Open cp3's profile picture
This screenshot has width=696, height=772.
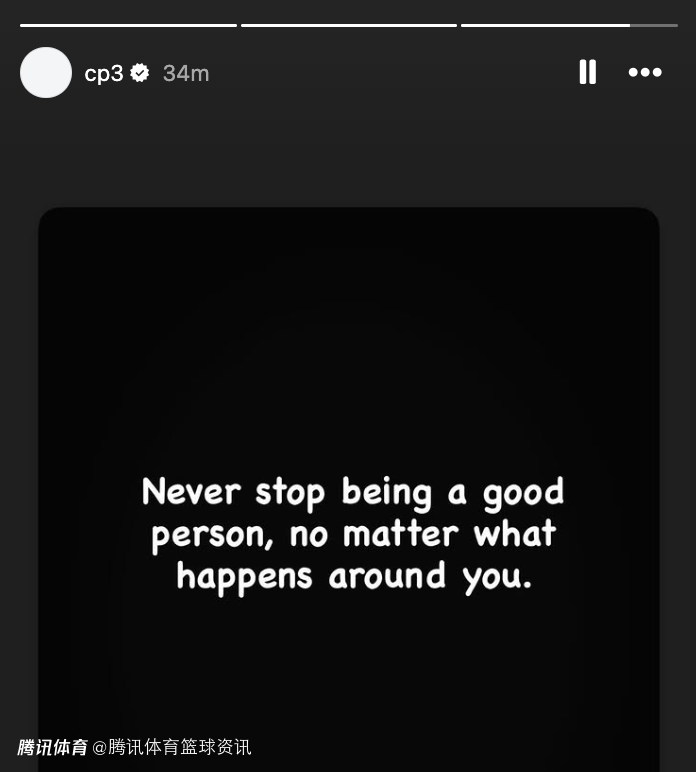[46, 72]
